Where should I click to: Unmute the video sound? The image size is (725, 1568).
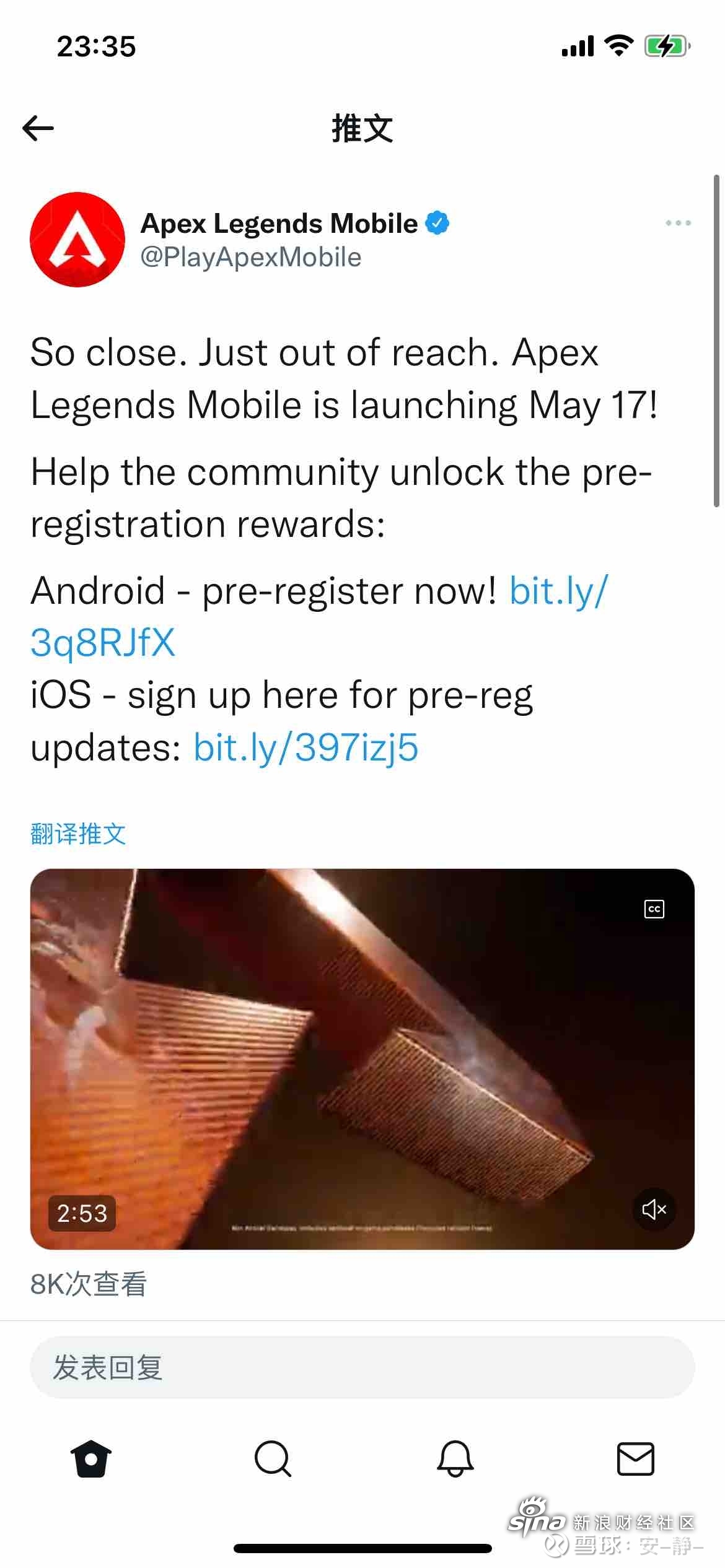coord(654,1209)
